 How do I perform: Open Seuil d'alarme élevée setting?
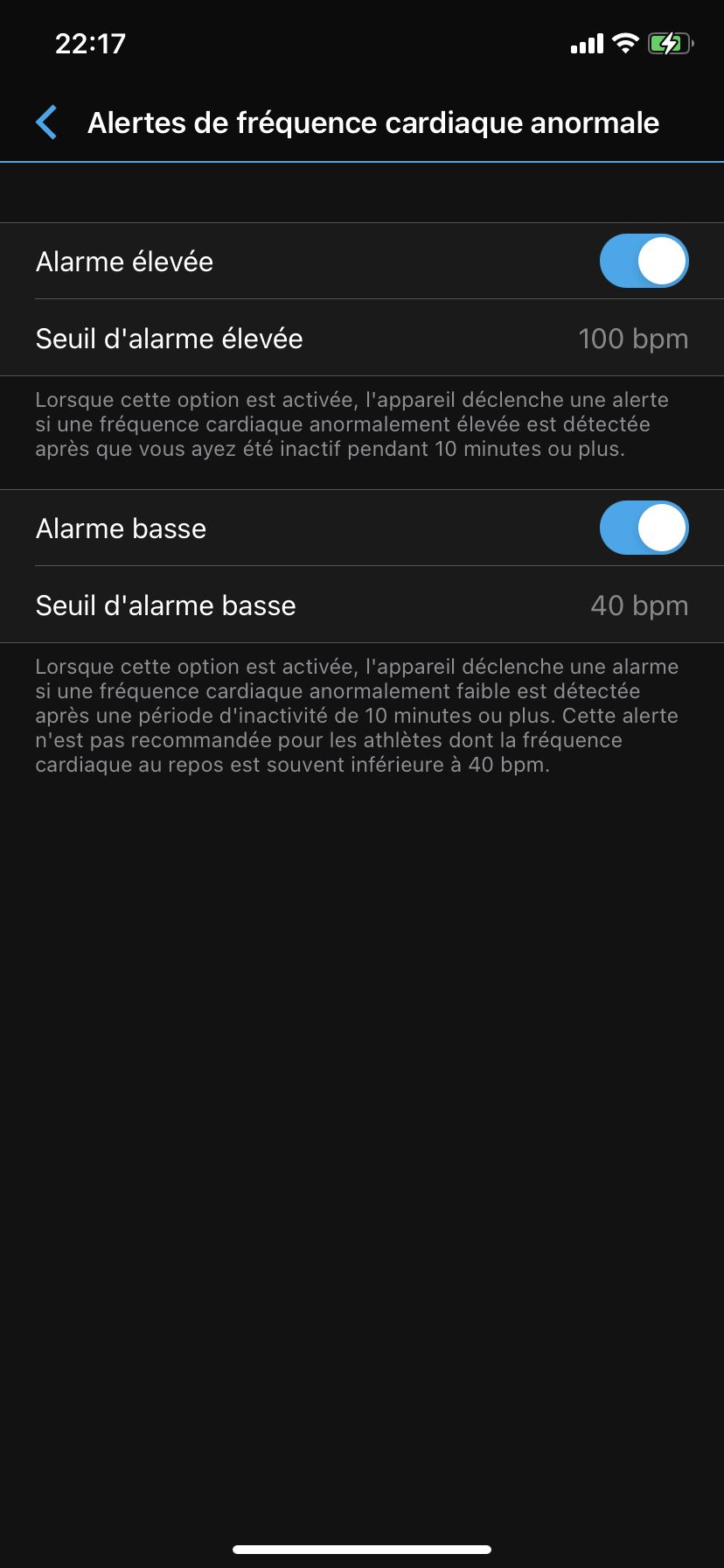click(362, 339)
